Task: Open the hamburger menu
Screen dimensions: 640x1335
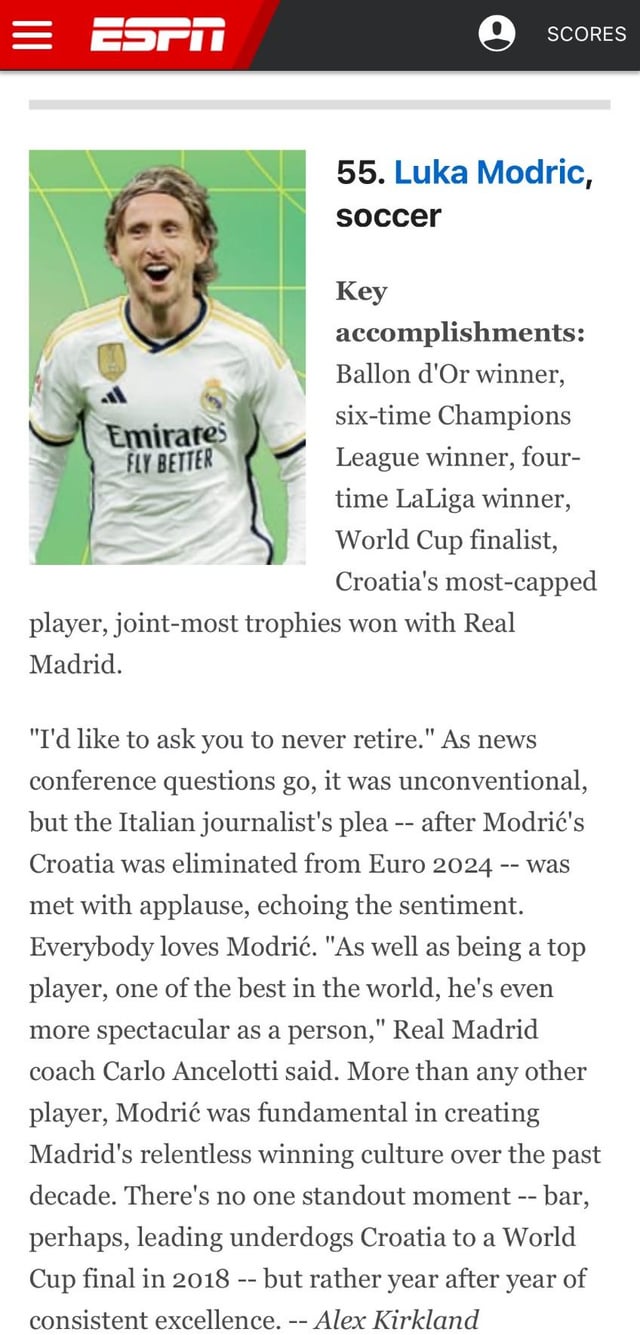Action: click(x=32, y=35)
